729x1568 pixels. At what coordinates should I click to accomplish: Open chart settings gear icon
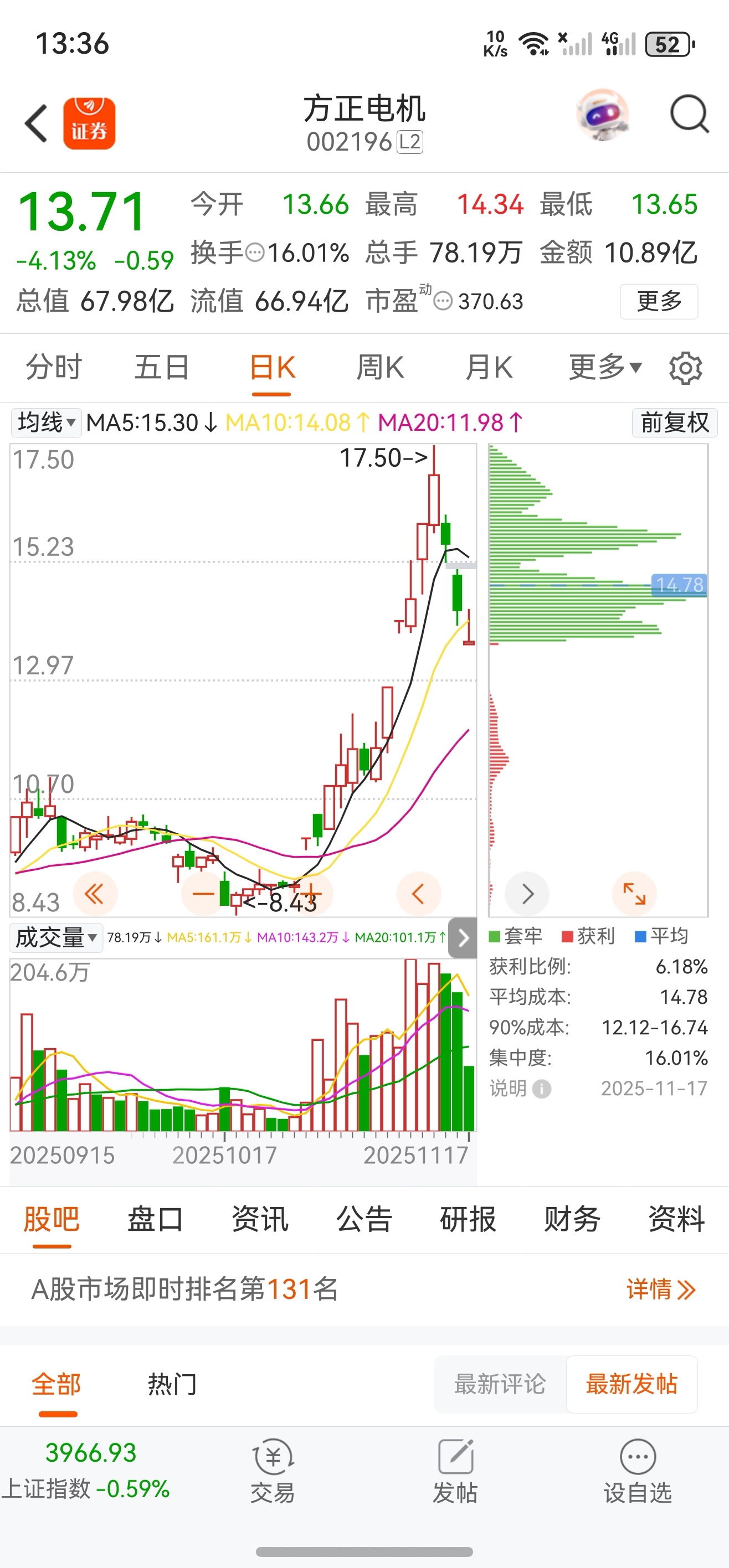coord(685,368)
